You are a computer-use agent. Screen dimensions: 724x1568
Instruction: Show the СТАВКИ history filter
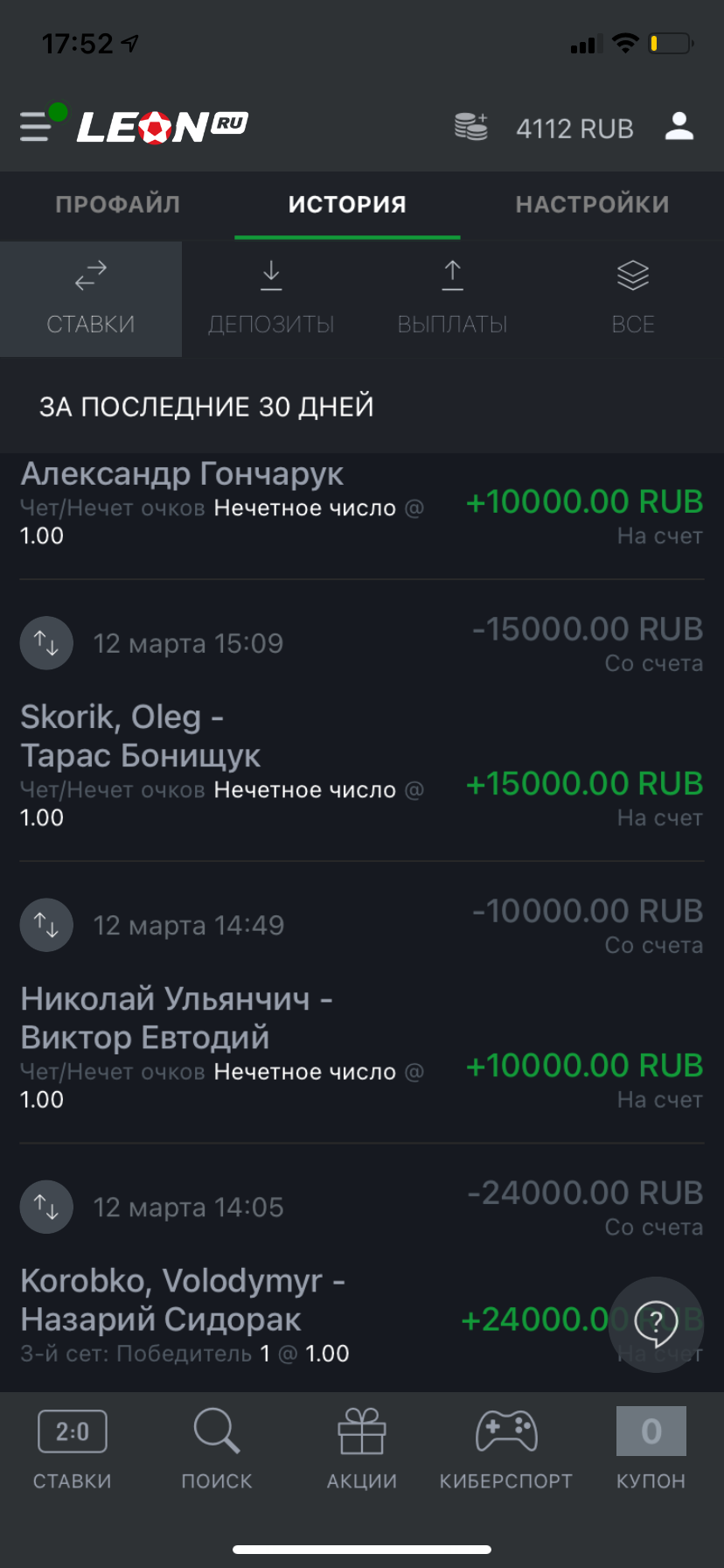coord(91,298)
